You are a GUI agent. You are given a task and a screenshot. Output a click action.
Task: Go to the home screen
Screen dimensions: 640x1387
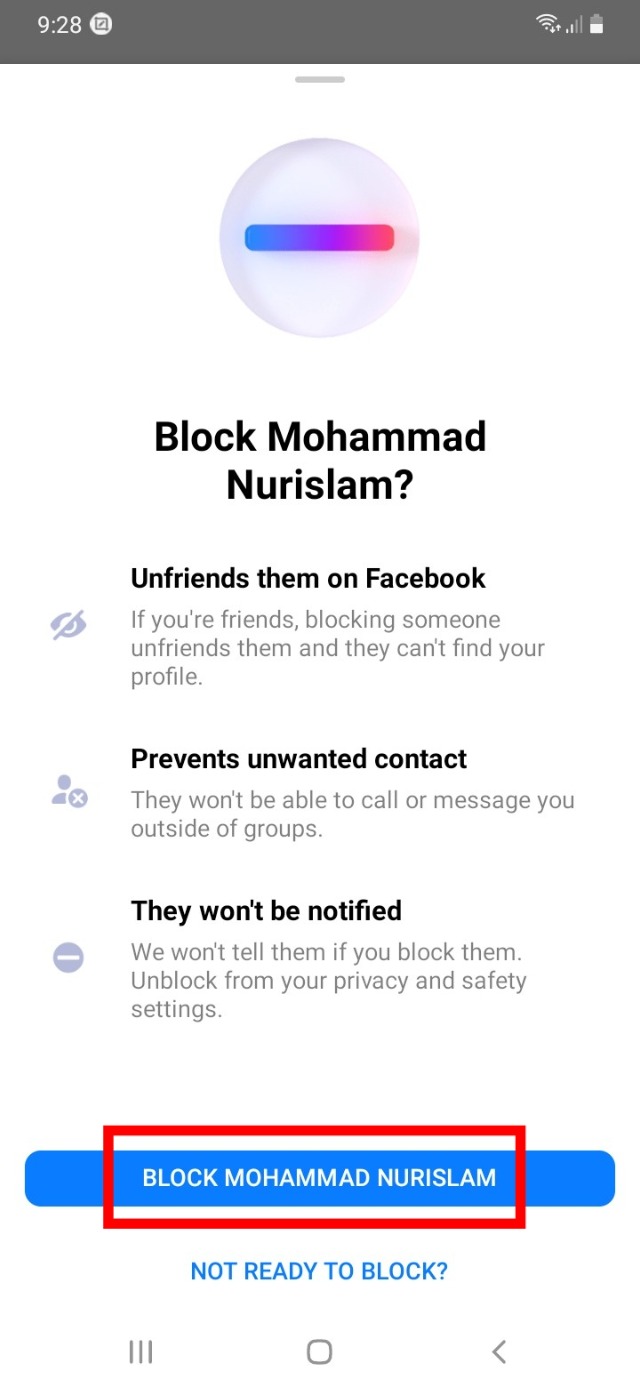pyautogui.click(x=319, y=1352)
